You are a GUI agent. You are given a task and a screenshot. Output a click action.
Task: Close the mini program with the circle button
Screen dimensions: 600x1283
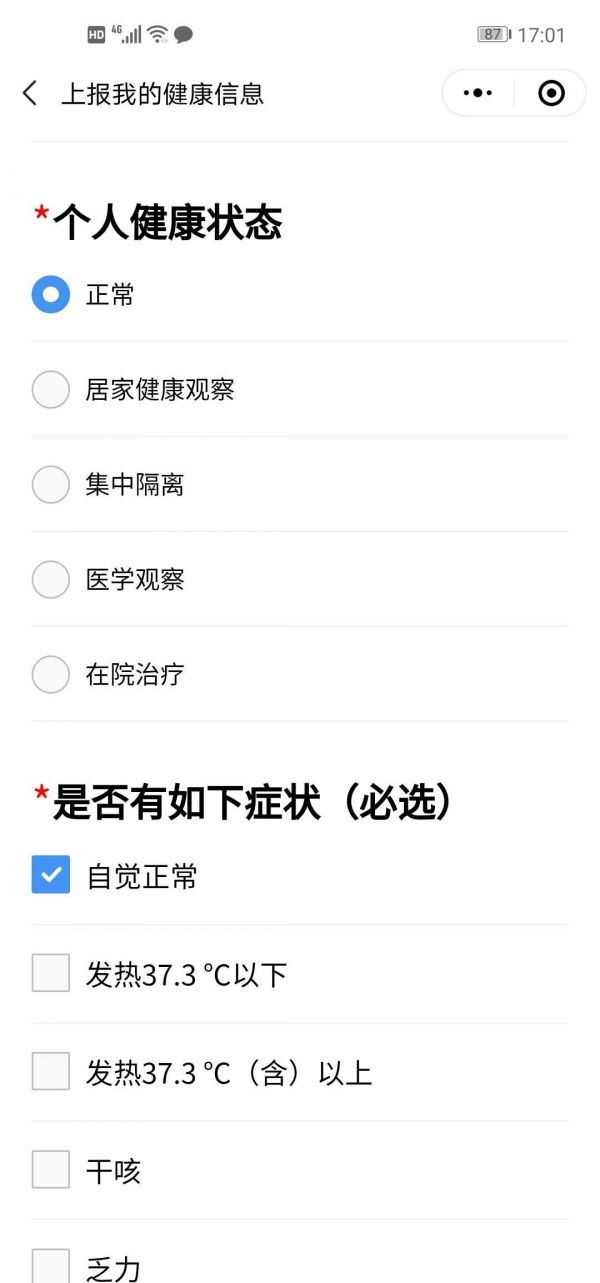551,93
